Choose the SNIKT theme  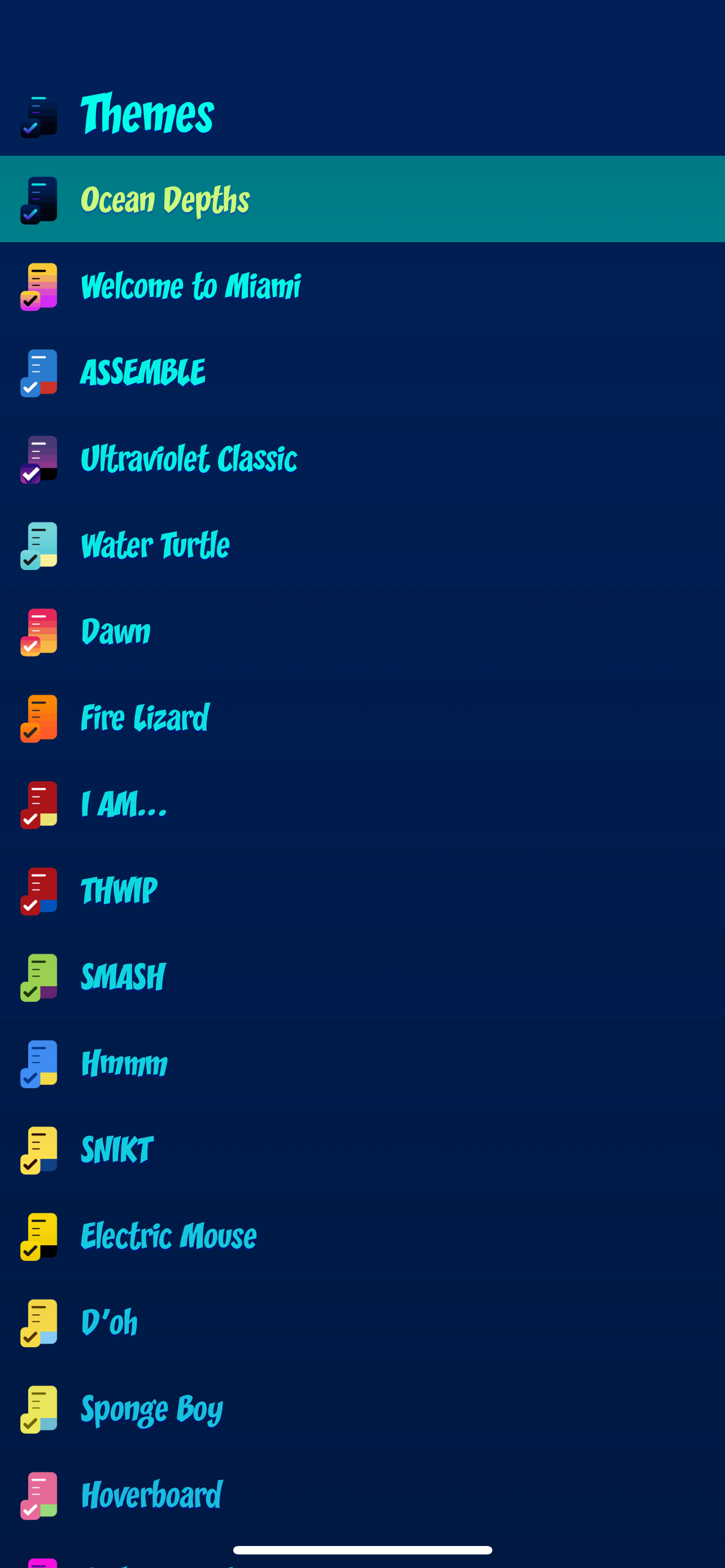(362, 1150)
